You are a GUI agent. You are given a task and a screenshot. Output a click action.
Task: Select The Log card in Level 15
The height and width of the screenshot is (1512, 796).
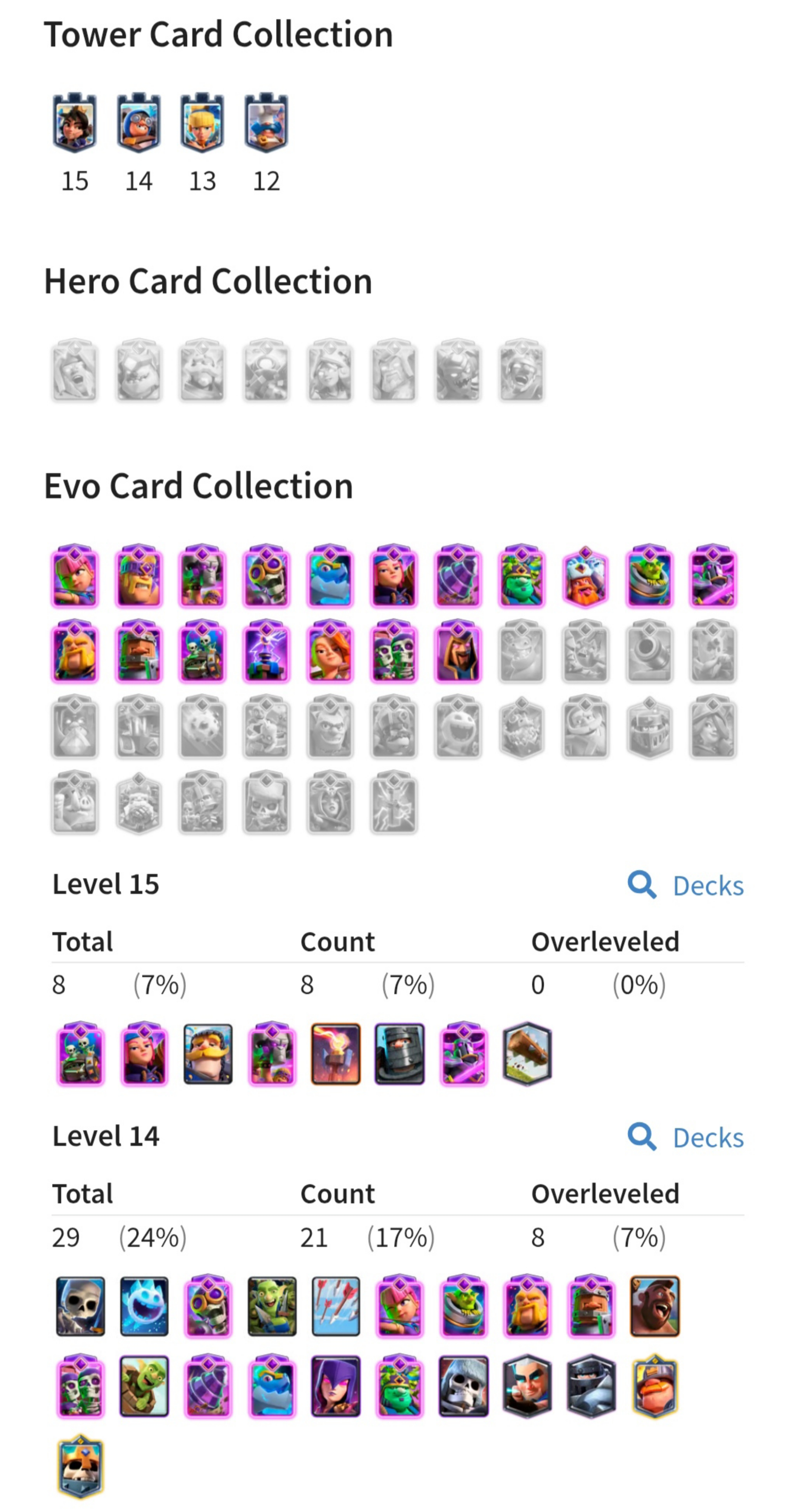point(527,1054)
